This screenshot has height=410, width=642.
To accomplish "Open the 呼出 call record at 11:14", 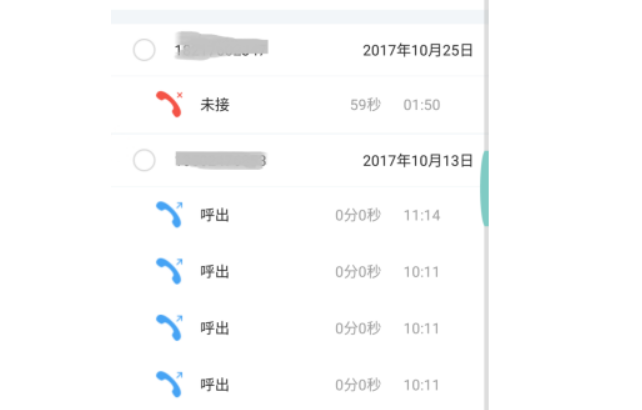I will [300, 214].
